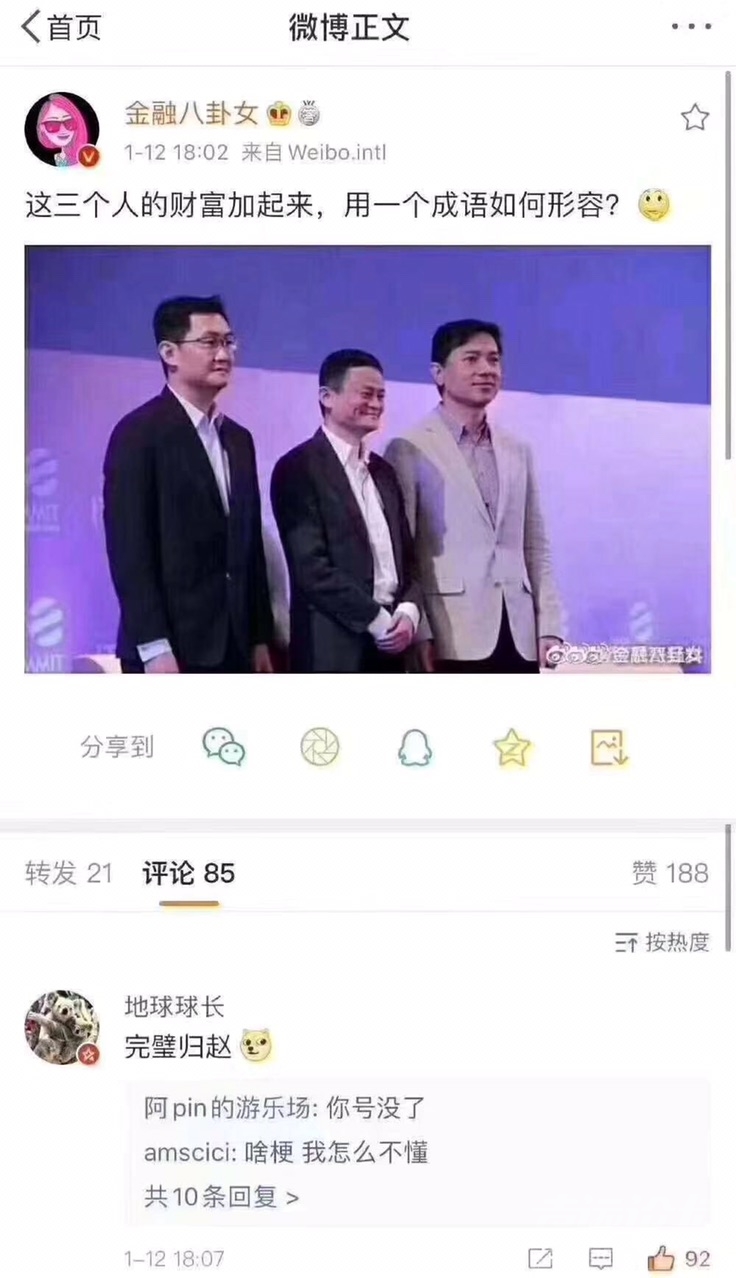The width and height of the screenshot is (736, 1278).
Task: Open the post photo full screen
Action: point(368,459)
